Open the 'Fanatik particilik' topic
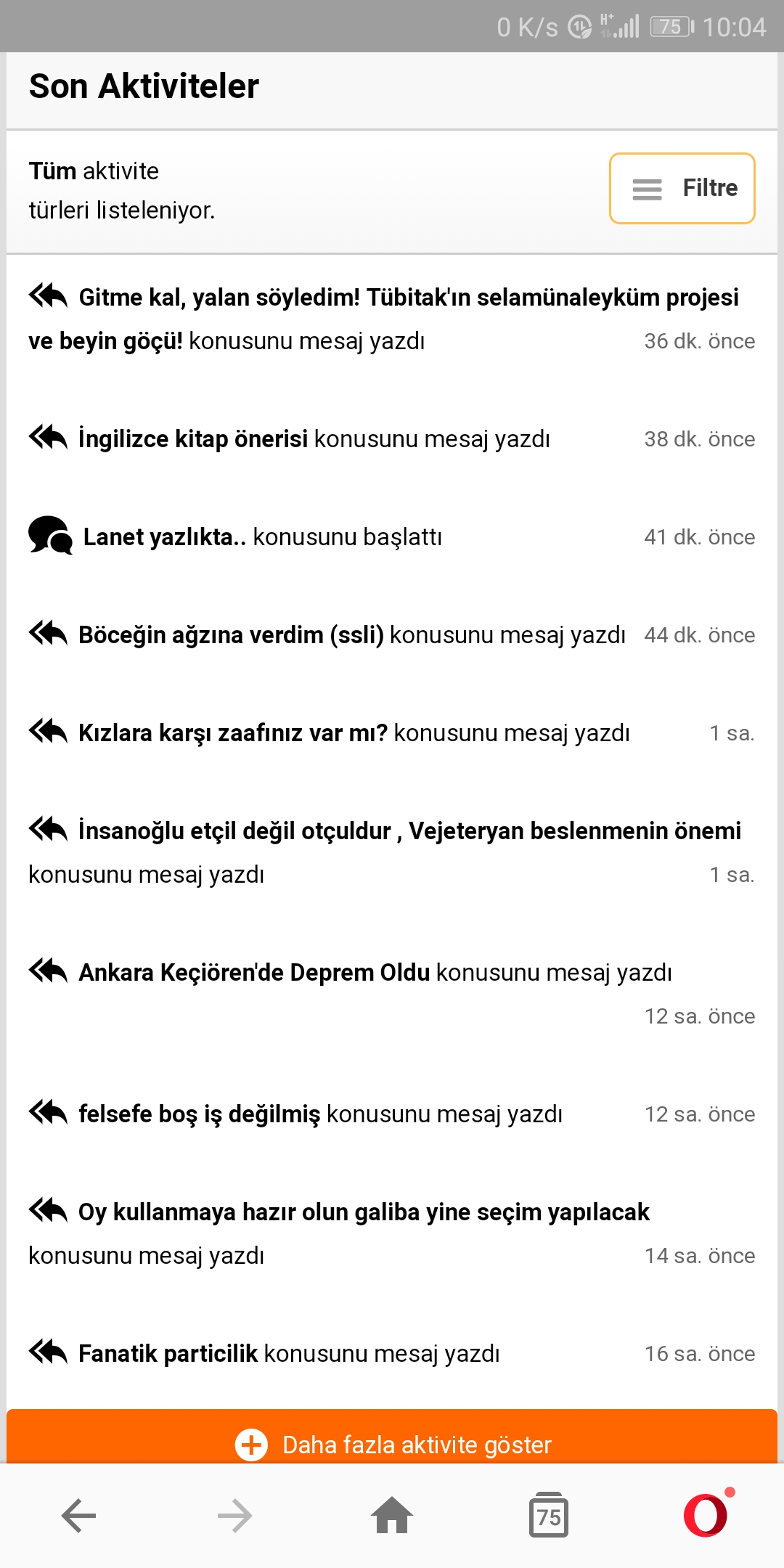 pos(168,1353)
